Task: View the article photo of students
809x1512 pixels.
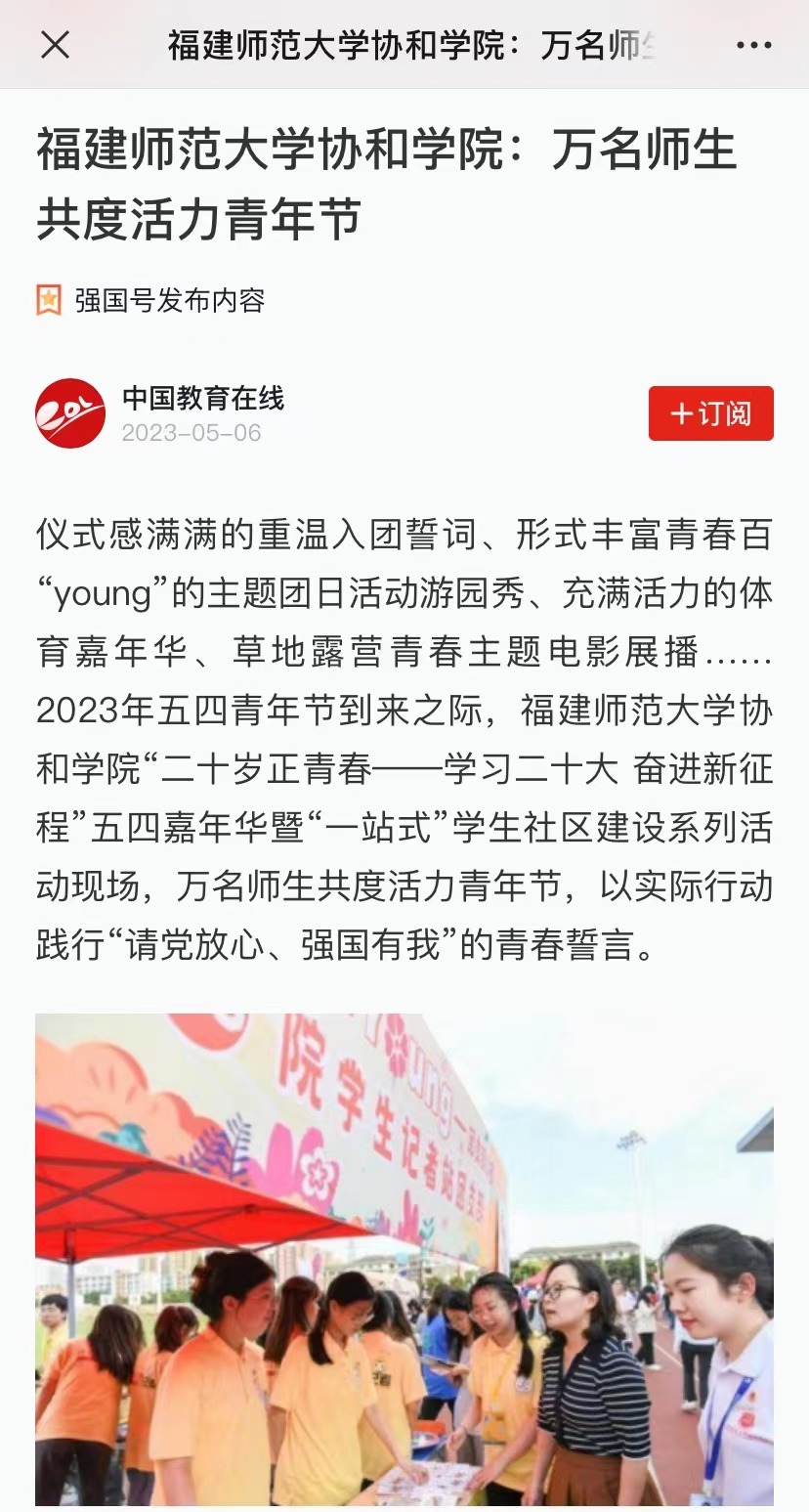Action: (x=404, y=1261)
